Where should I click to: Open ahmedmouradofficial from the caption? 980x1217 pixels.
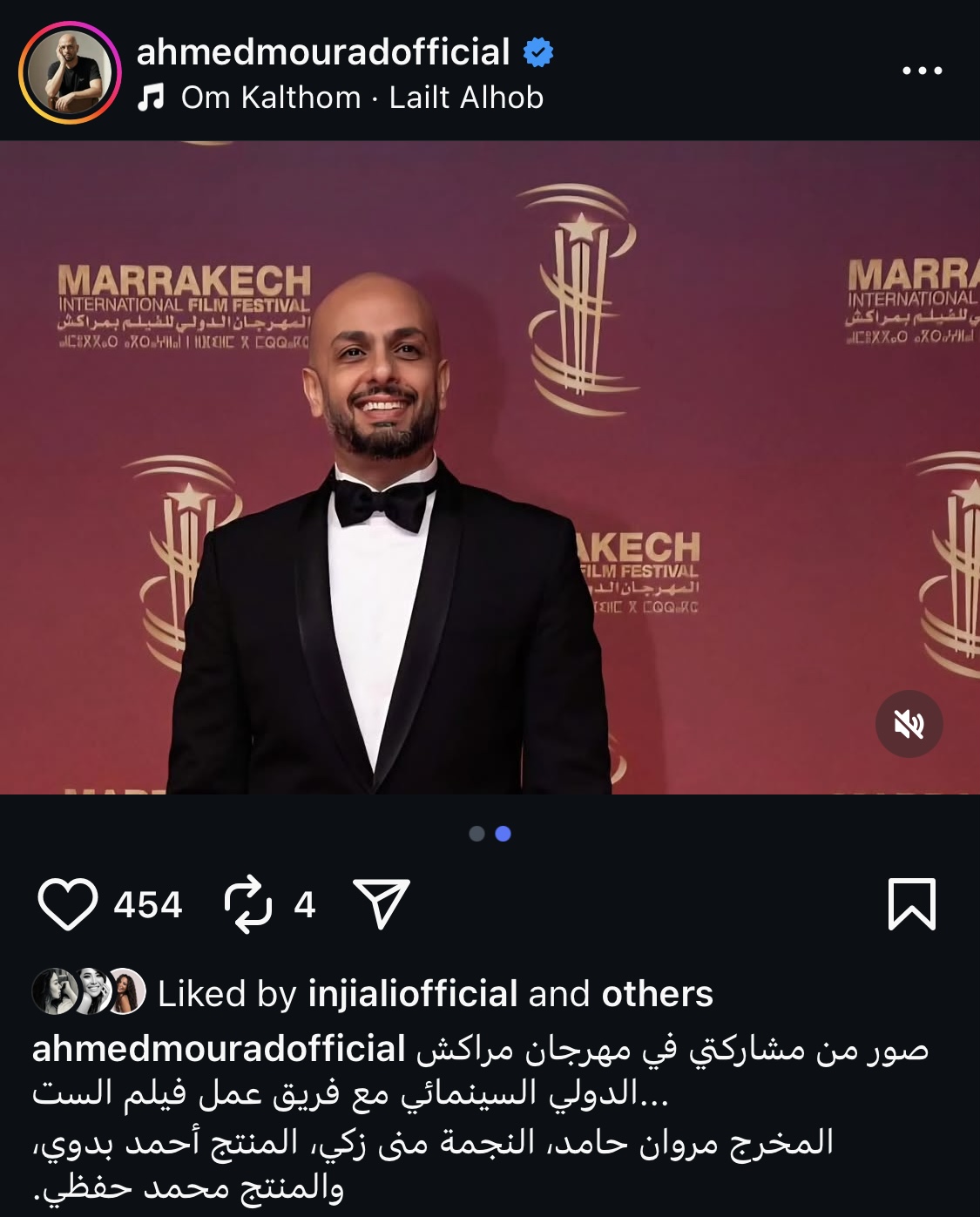(x=219, y=1049)
